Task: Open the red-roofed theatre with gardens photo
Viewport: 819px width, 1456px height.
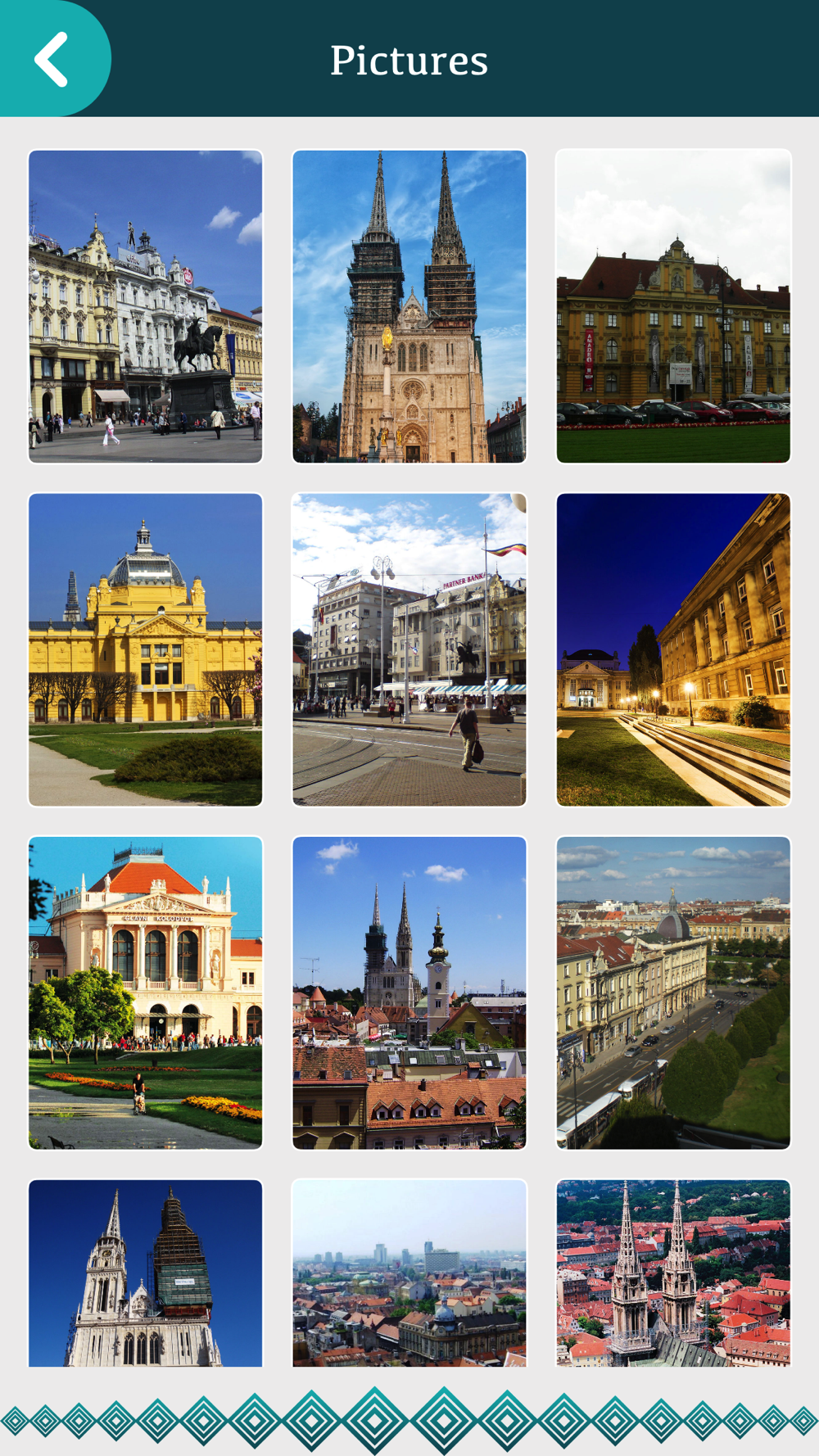Action: (146, 993)
